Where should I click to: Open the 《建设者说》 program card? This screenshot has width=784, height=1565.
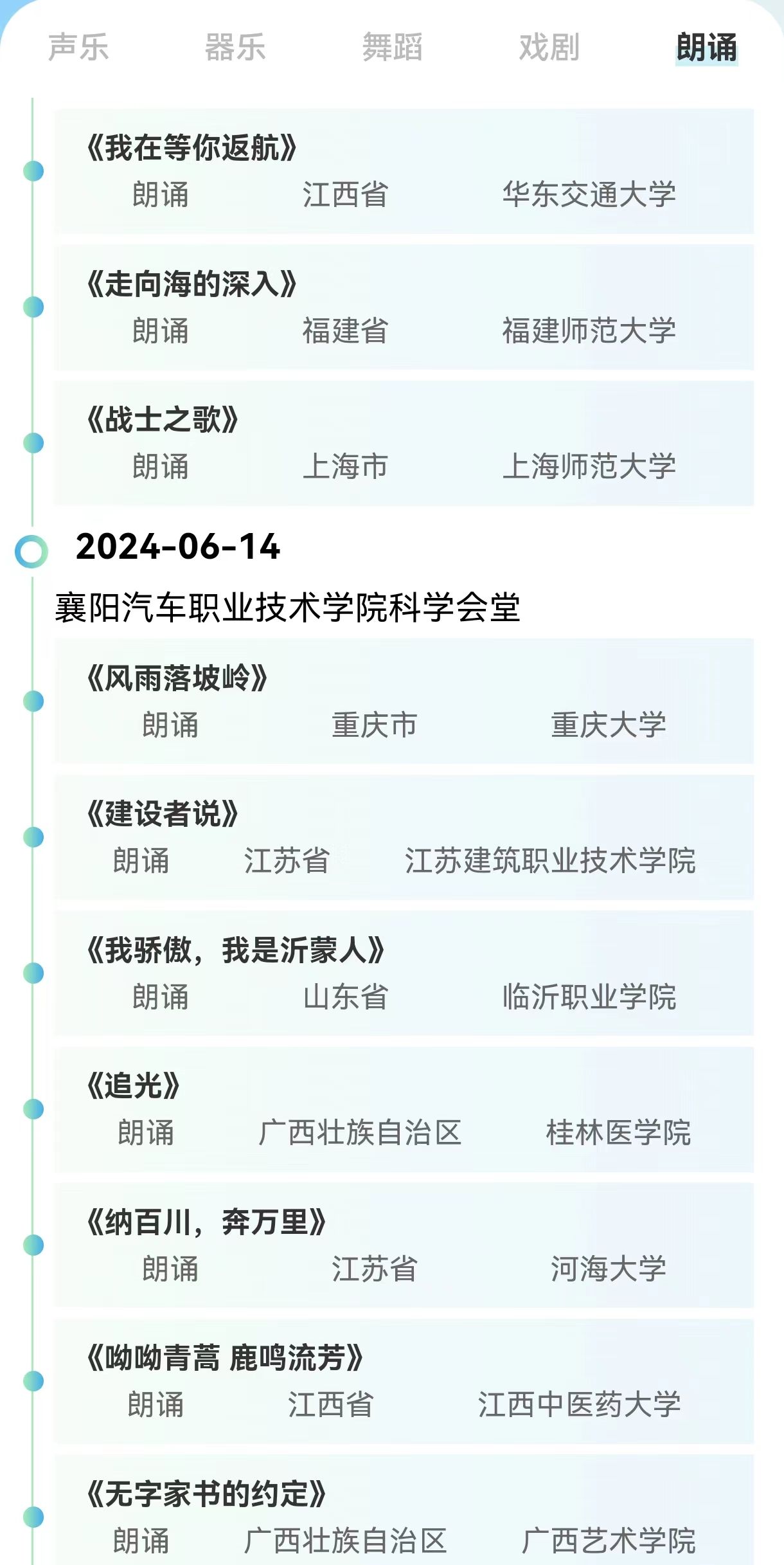pyautogui.click(x=404, y=837)
